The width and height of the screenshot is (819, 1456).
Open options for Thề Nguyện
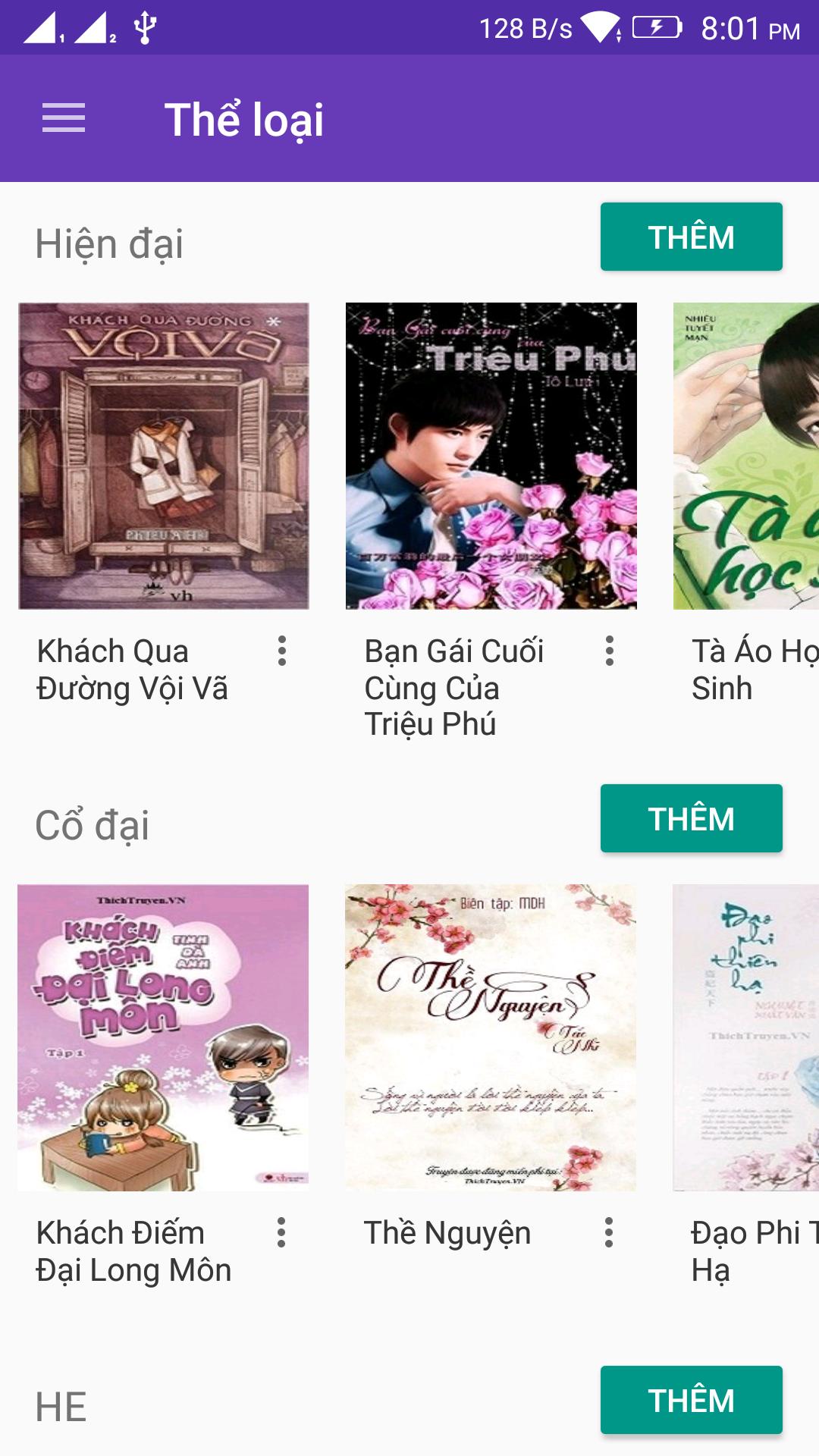tap(609, 1233)
